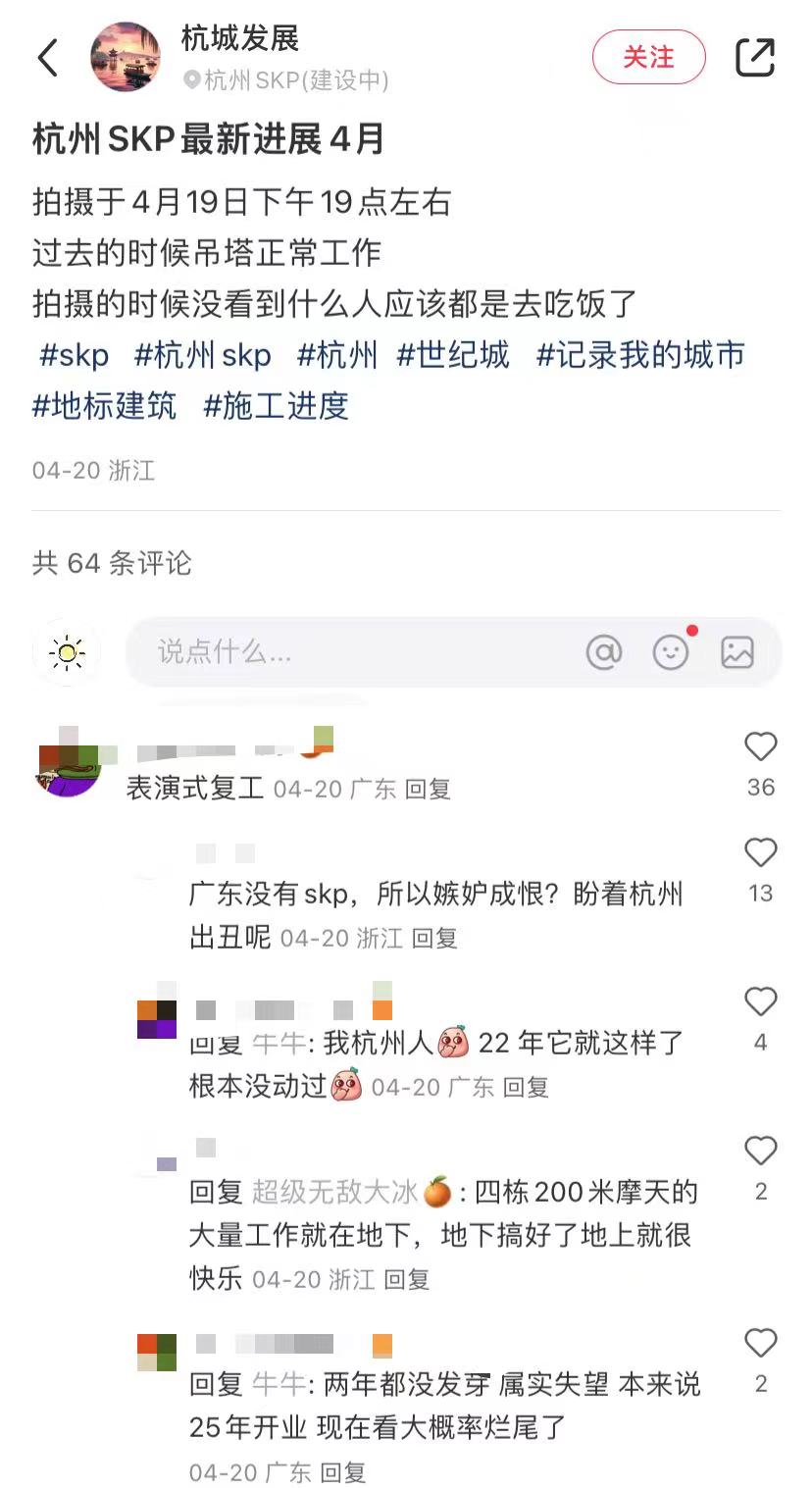Open hashtag #地标建筑
Screen dimensions: 812x1488
tap(104, 405)
